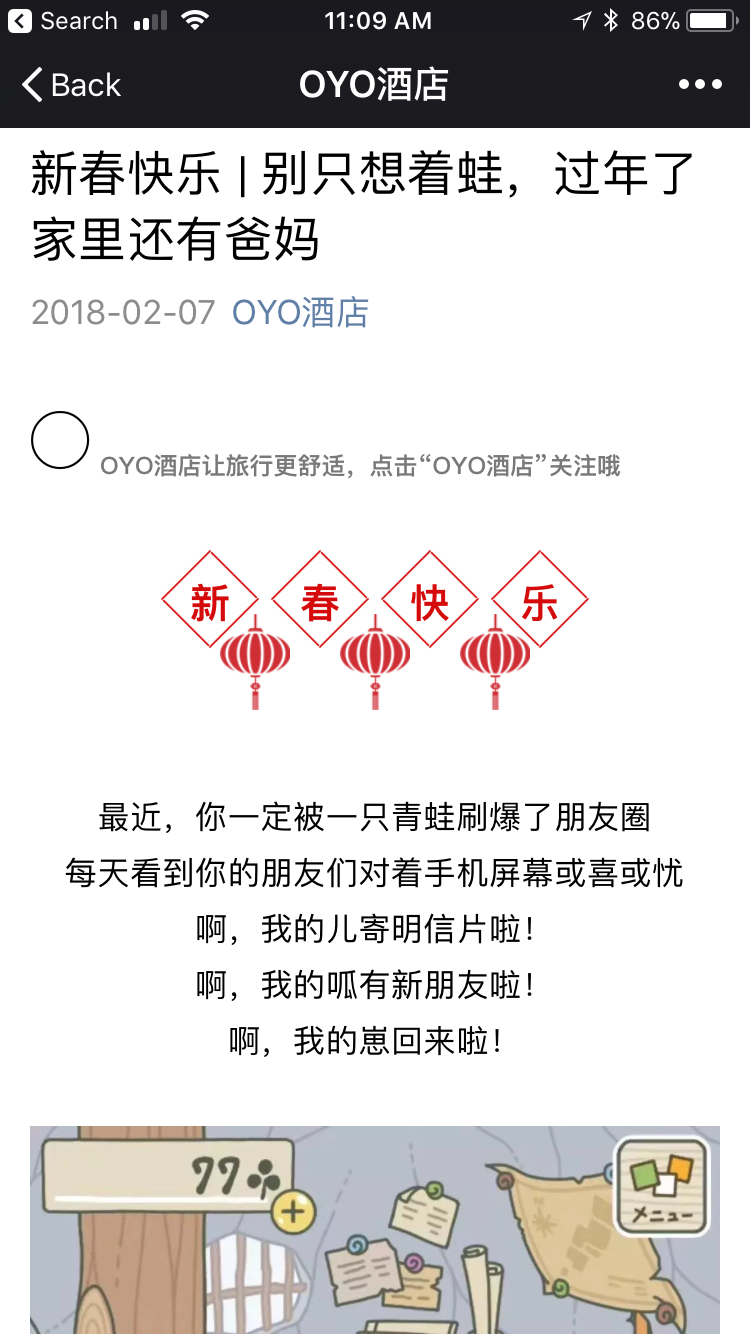Open the three-dot more options menu
The image size is (750, 1334).
click(700, 85)
